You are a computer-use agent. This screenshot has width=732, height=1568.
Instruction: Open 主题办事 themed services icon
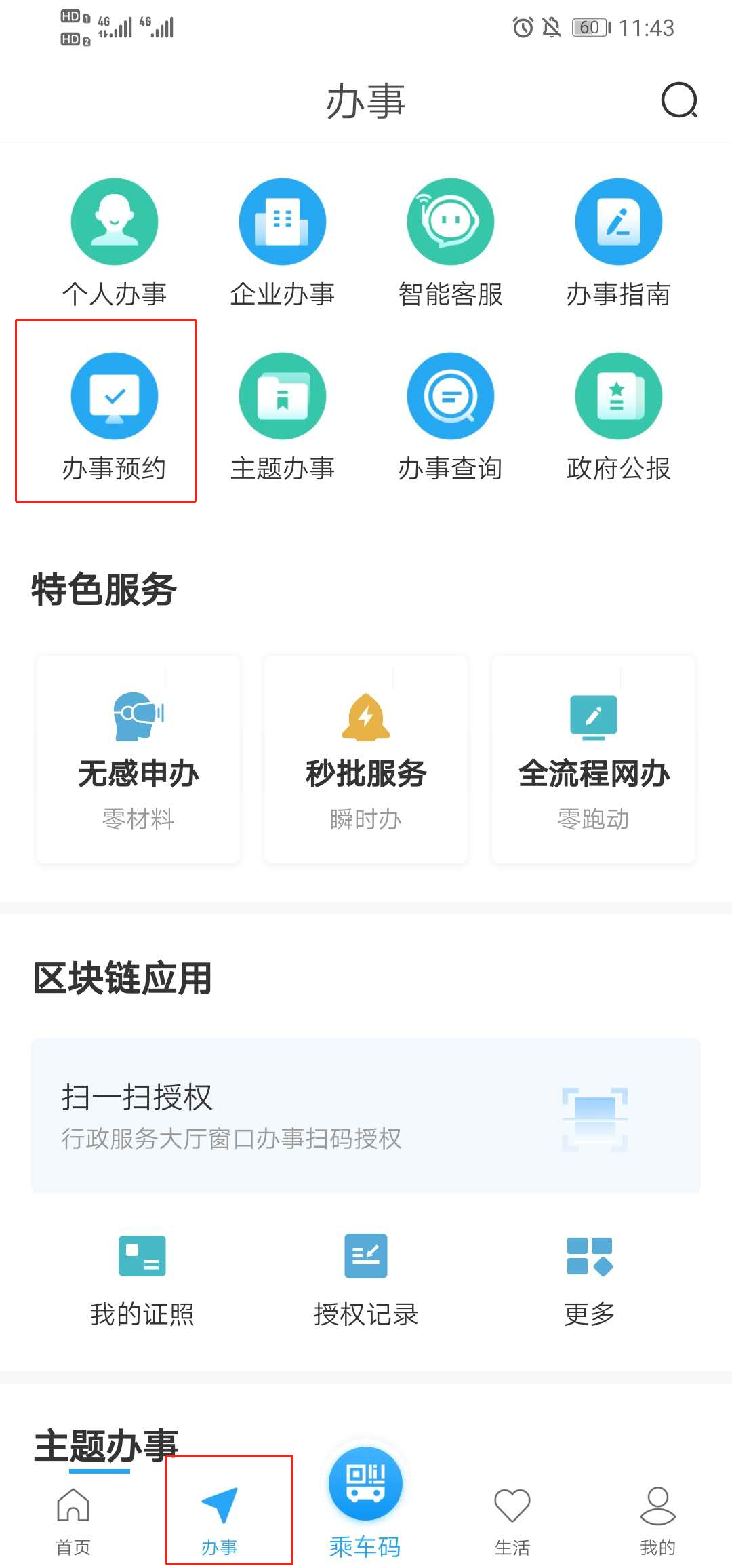[283, 416]
